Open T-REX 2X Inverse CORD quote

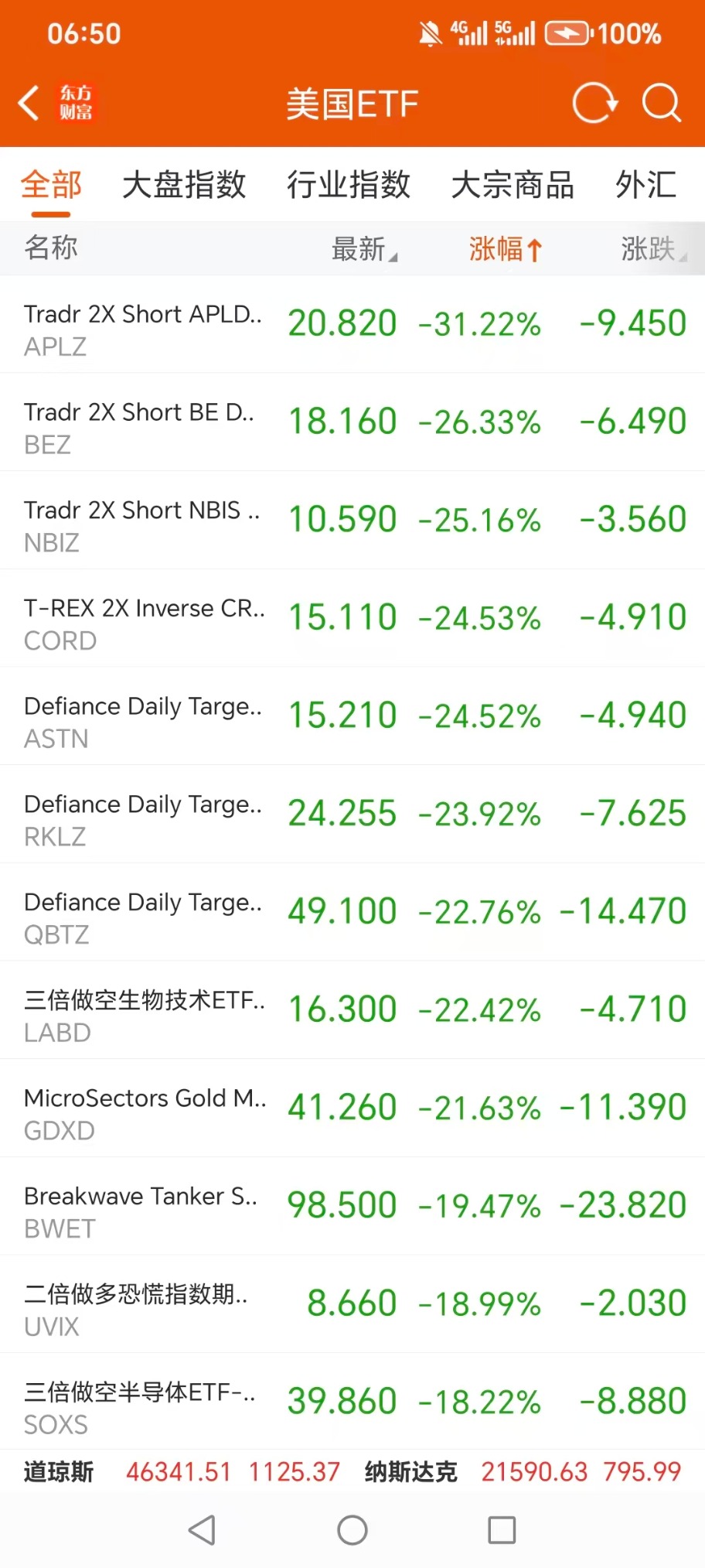(352, 619)
